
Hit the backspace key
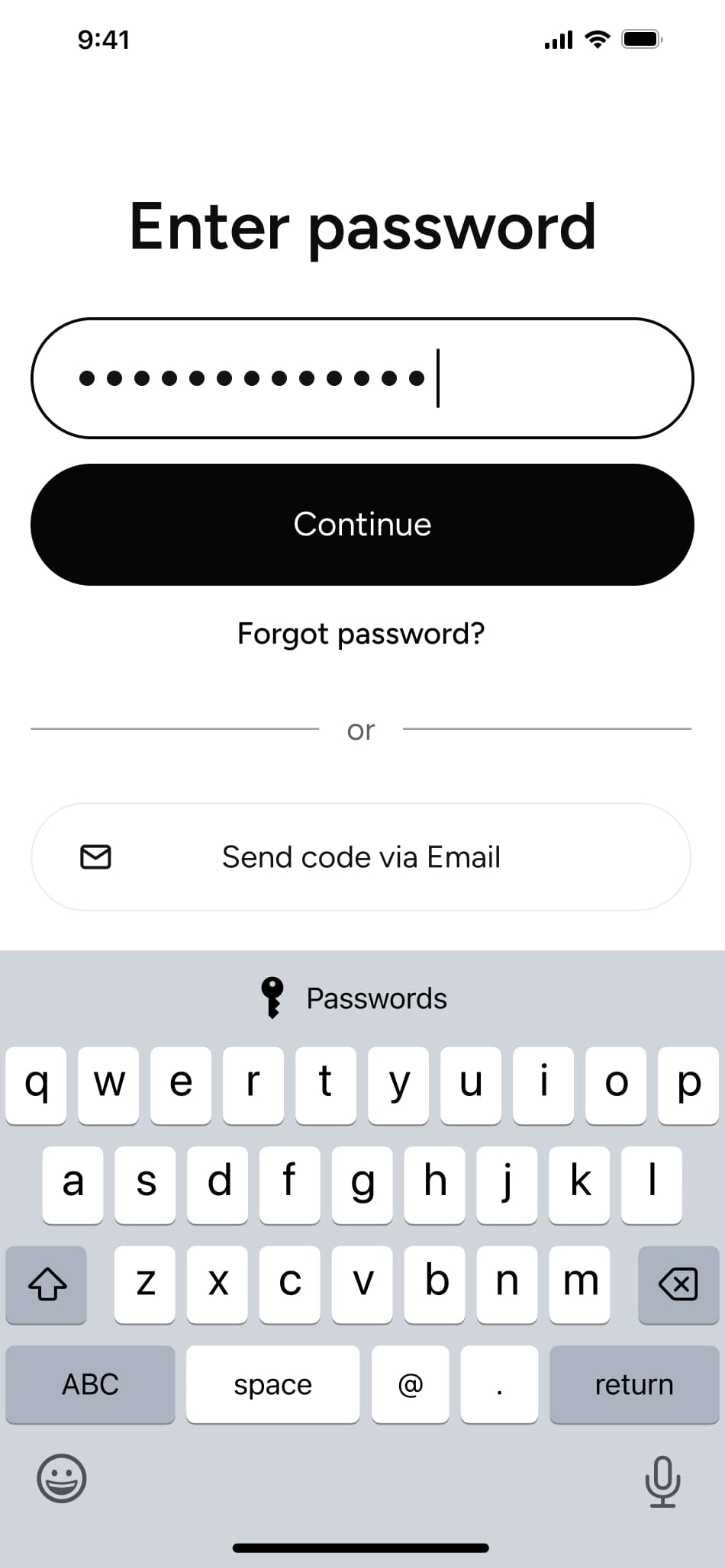678,1284
